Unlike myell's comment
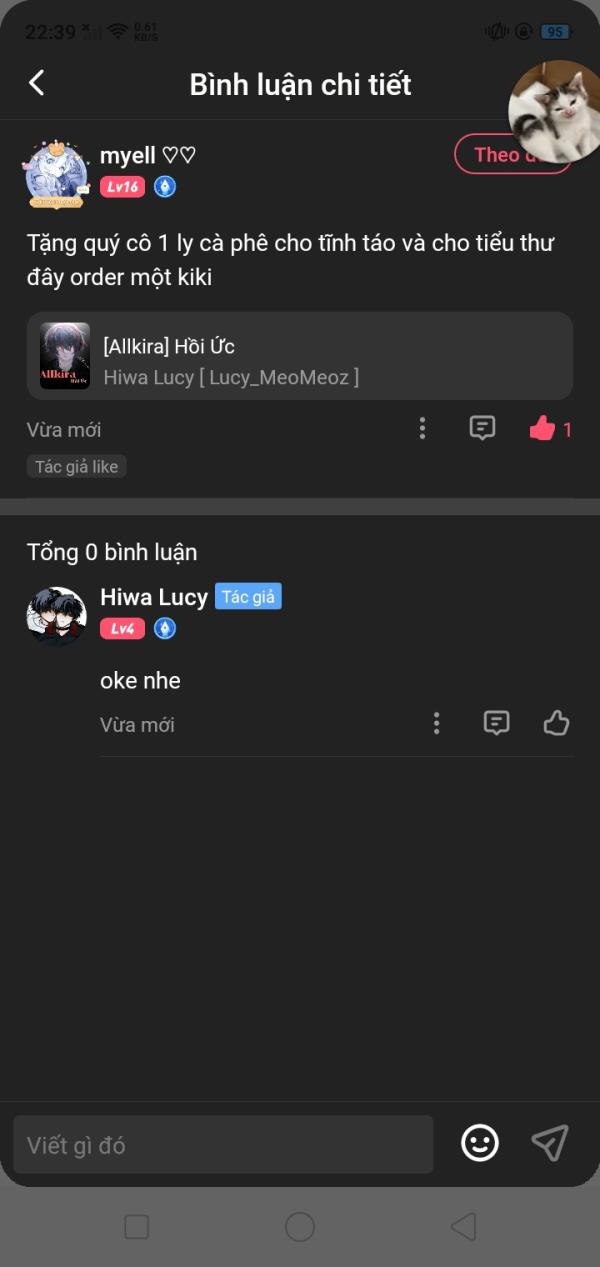Screen dimensions: 600x1267 542,429
